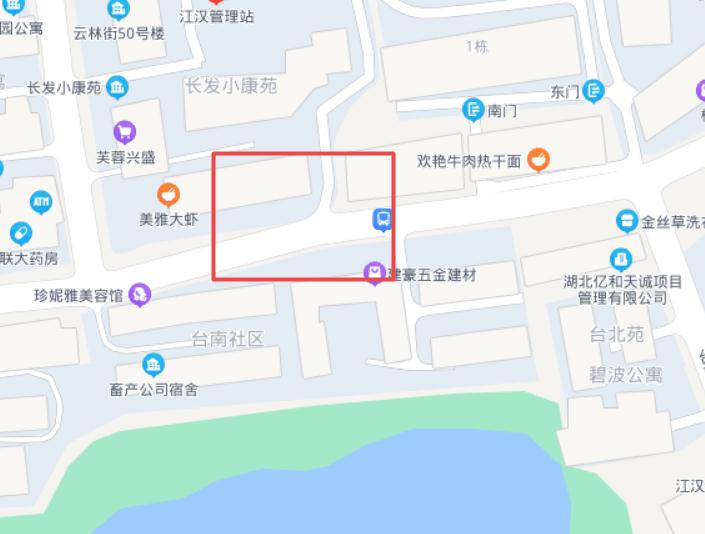Select 欢艳牛肉热干面 restaurant marker
The image size is (705, 534).
[539, 159]
